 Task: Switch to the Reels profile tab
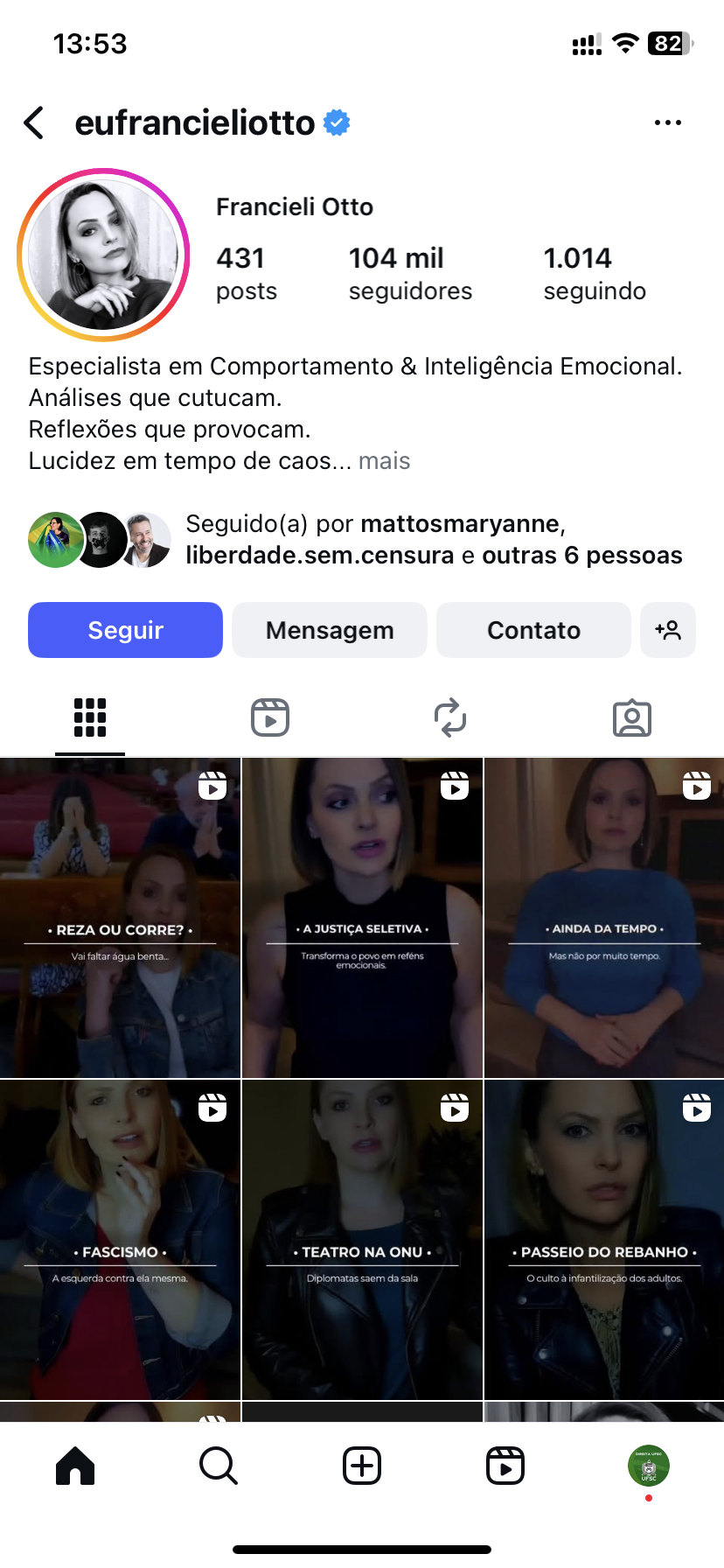tap(270, 718)
